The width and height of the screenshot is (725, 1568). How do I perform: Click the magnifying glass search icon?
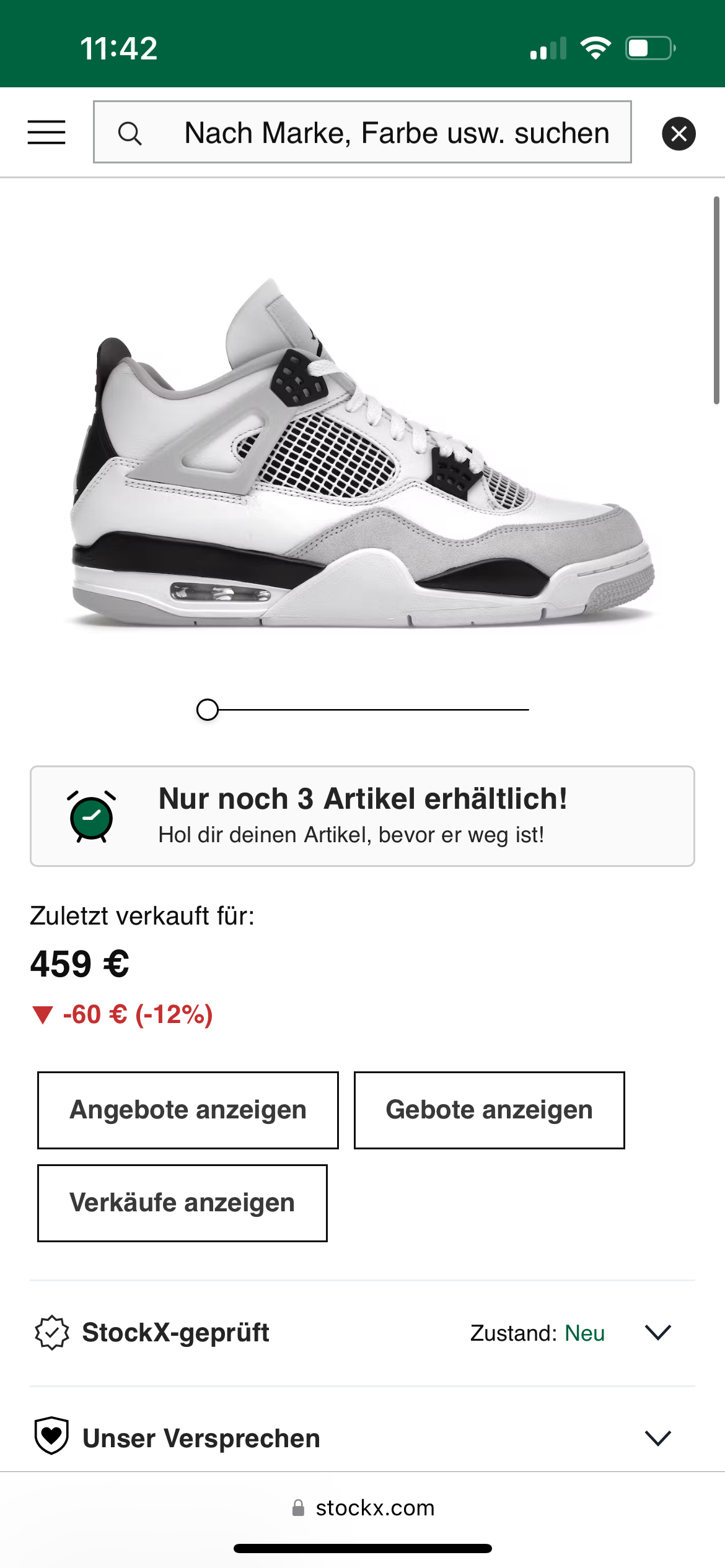(131, 133)
